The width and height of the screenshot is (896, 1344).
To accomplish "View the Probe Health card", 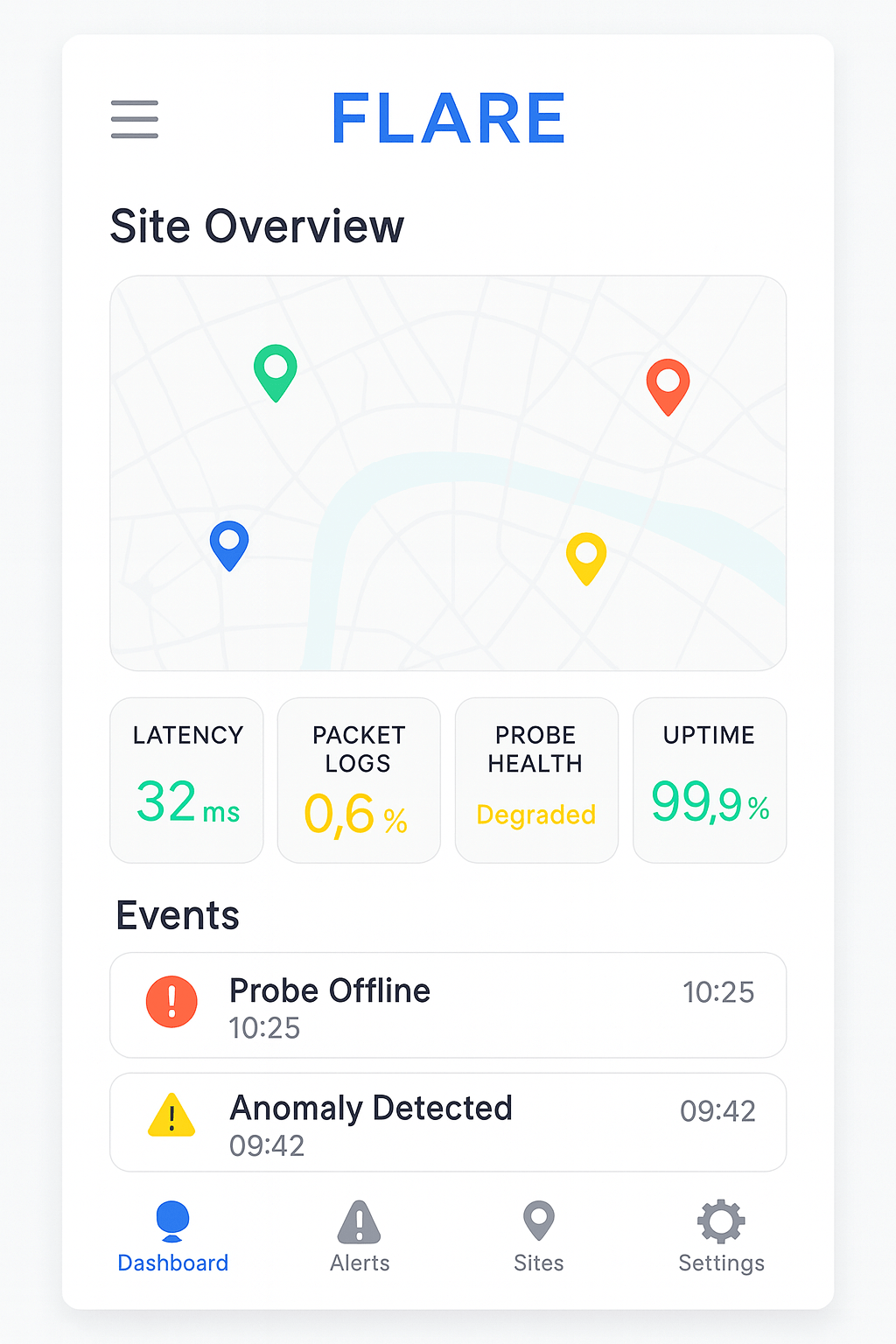I will (x=535, y=780).
